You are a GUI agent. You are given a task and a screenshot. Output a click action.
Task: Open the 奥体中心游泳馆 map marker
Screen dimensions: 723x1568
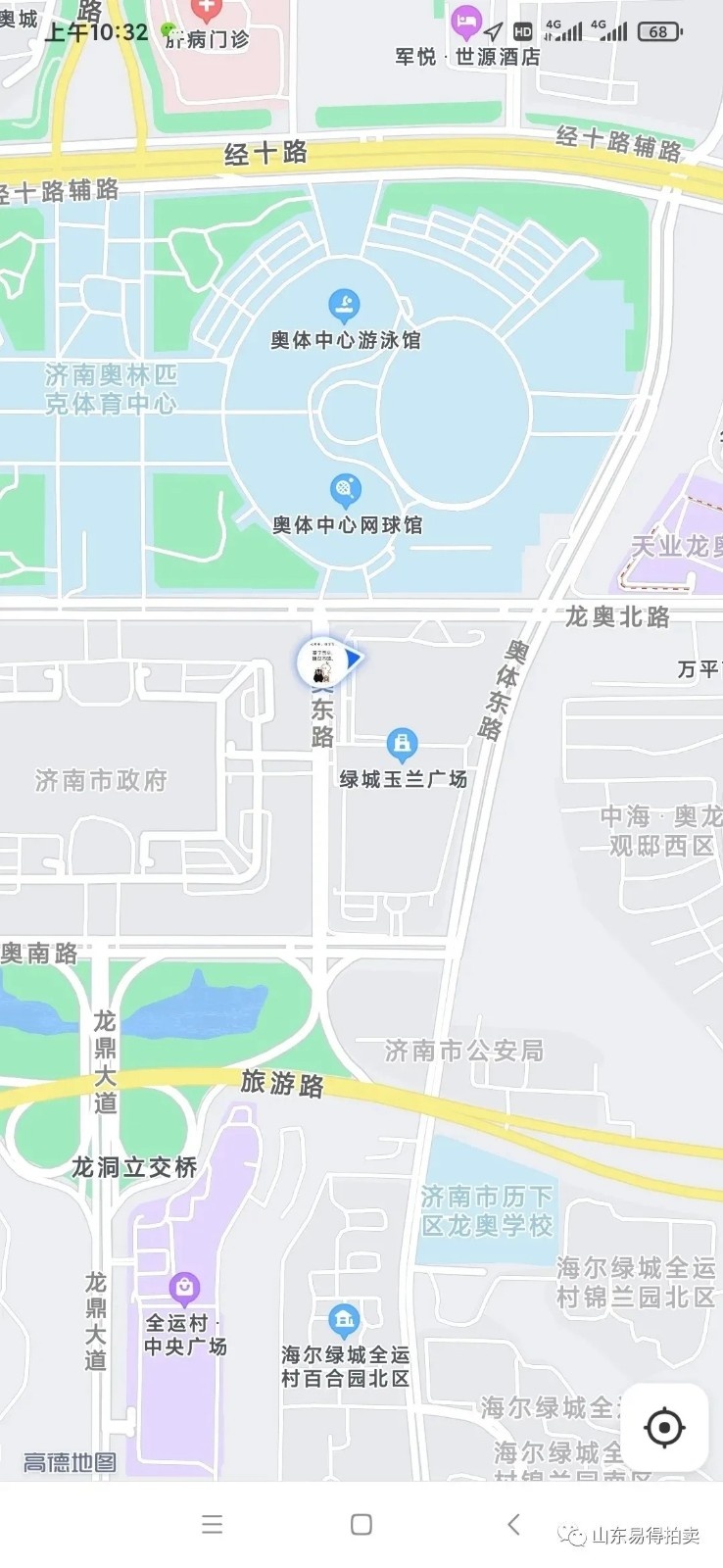[x=344, y=306]
